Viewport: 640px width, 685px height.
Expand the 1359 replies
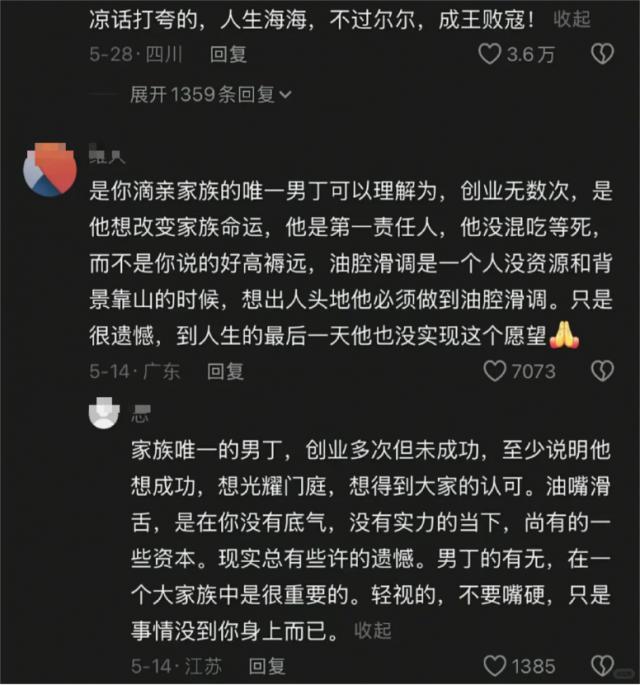(x=210, y=94)
